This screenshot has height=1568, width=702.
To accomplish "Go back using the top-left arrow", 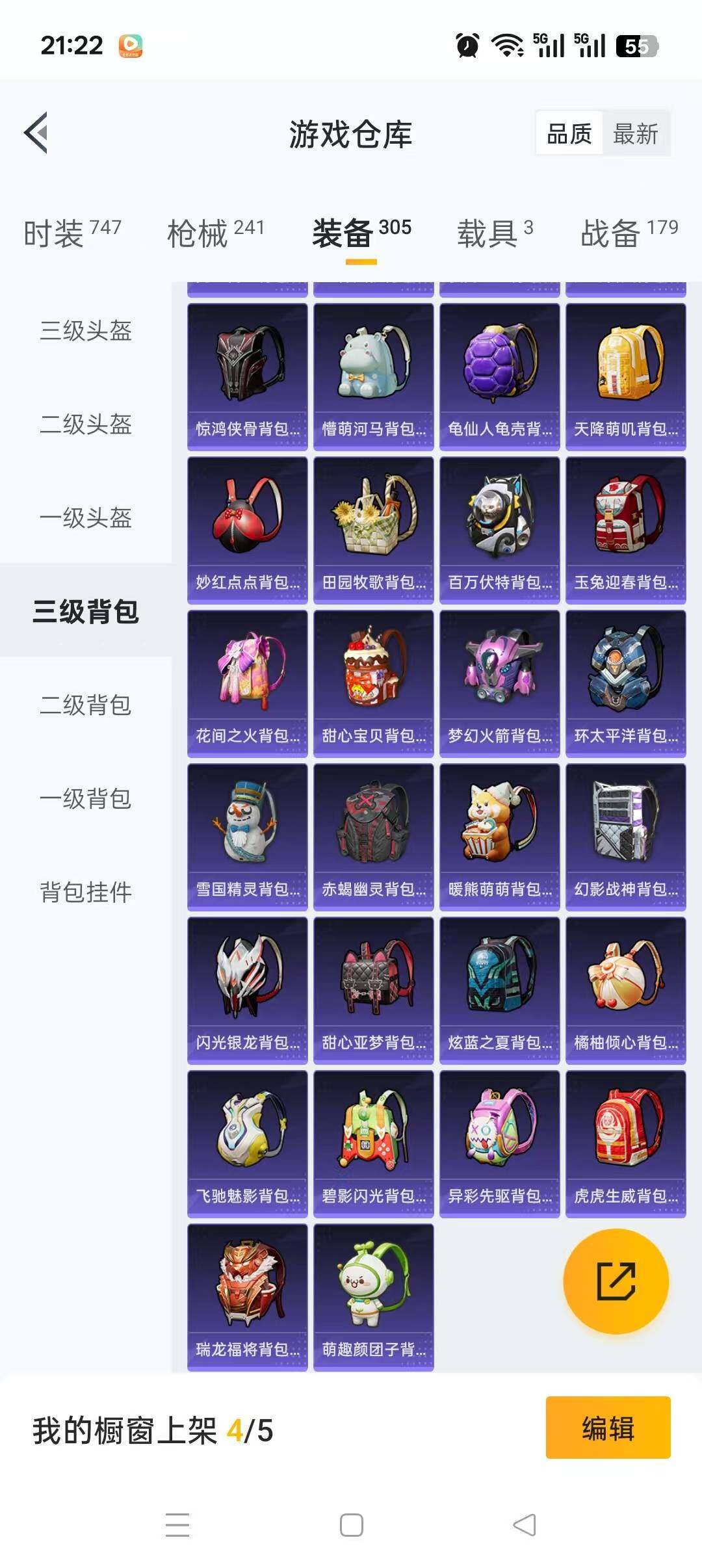I will click(x=36, y=133).
